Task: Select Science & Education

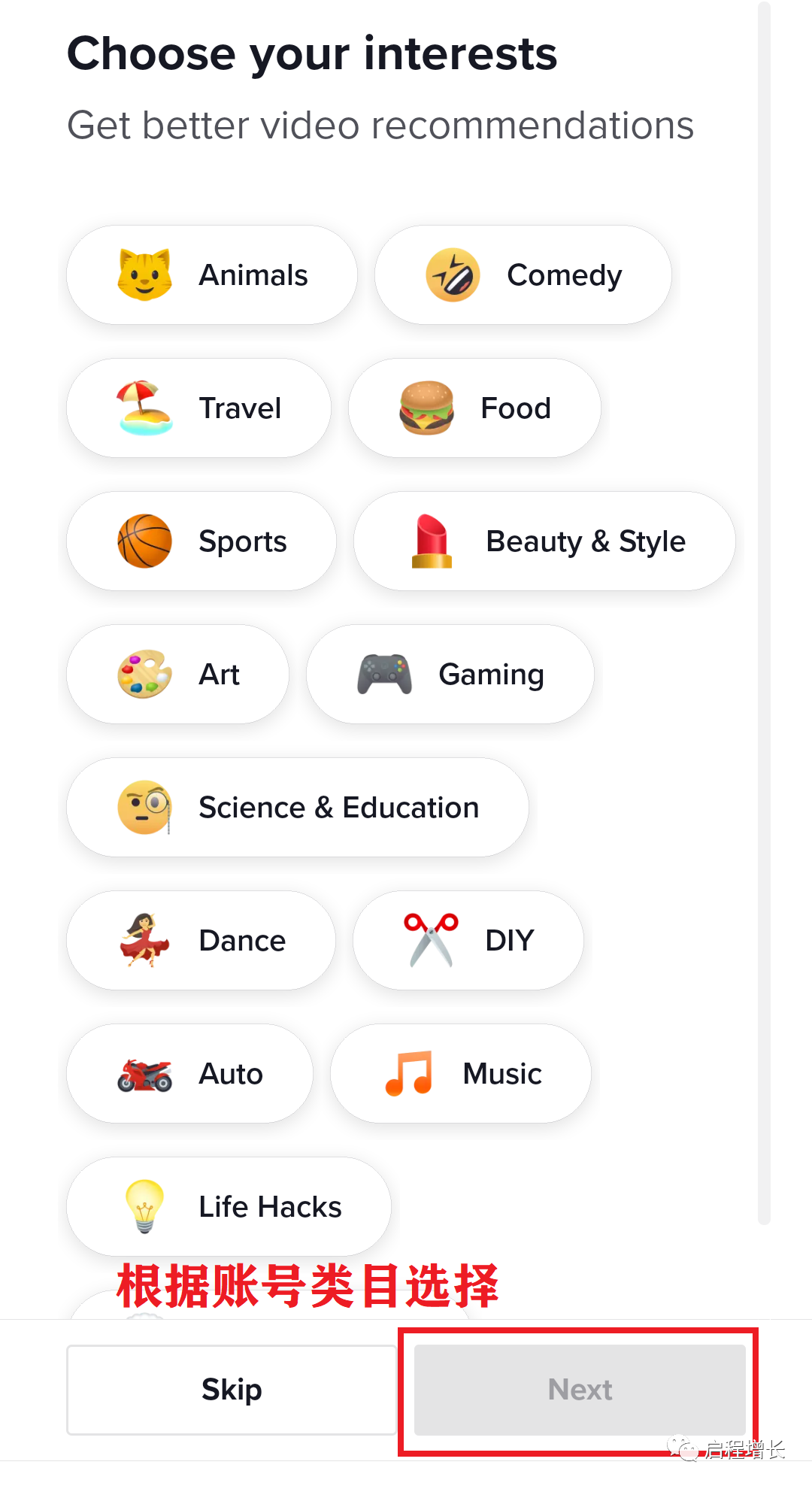Action: (297, 808)
